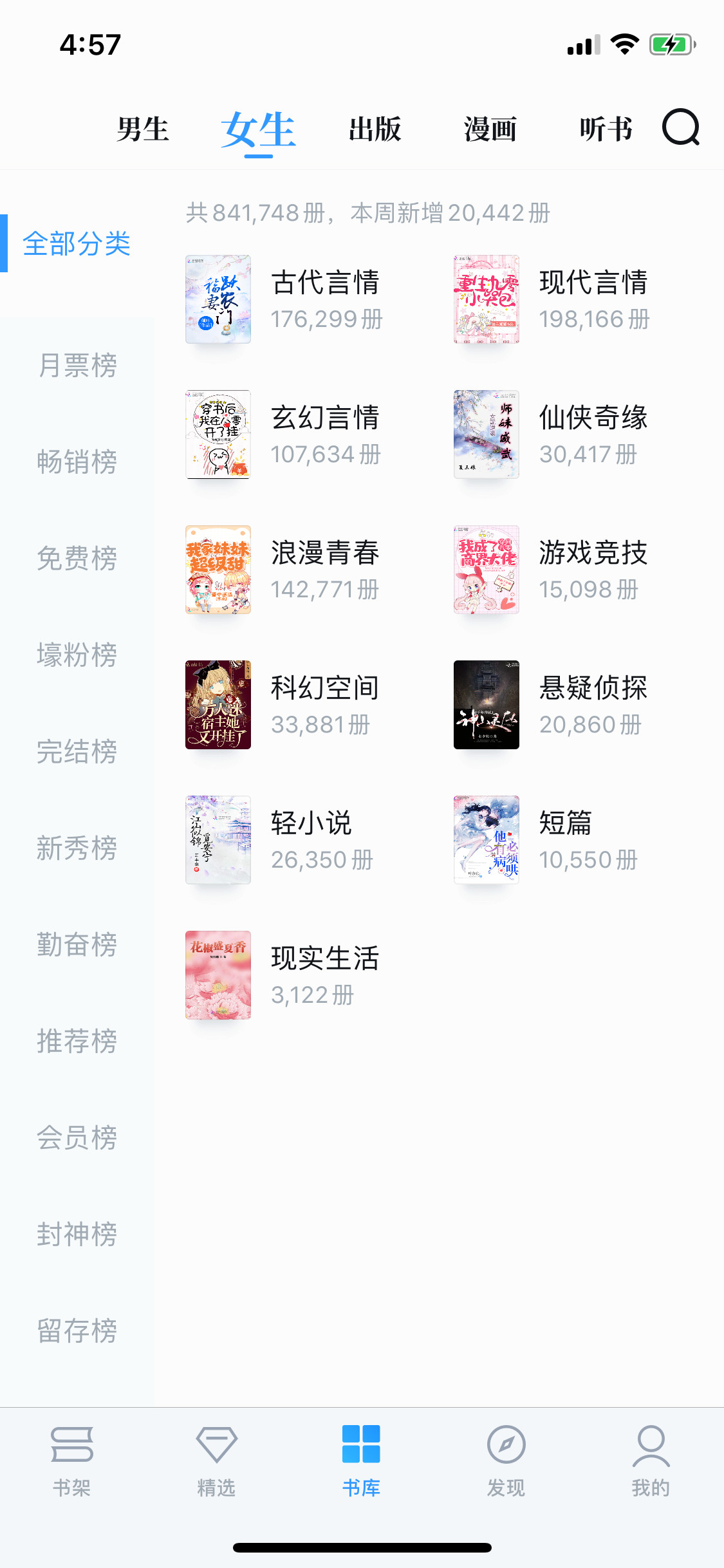
Task: Open the 听书 tab
Action: tap(606, 128)
